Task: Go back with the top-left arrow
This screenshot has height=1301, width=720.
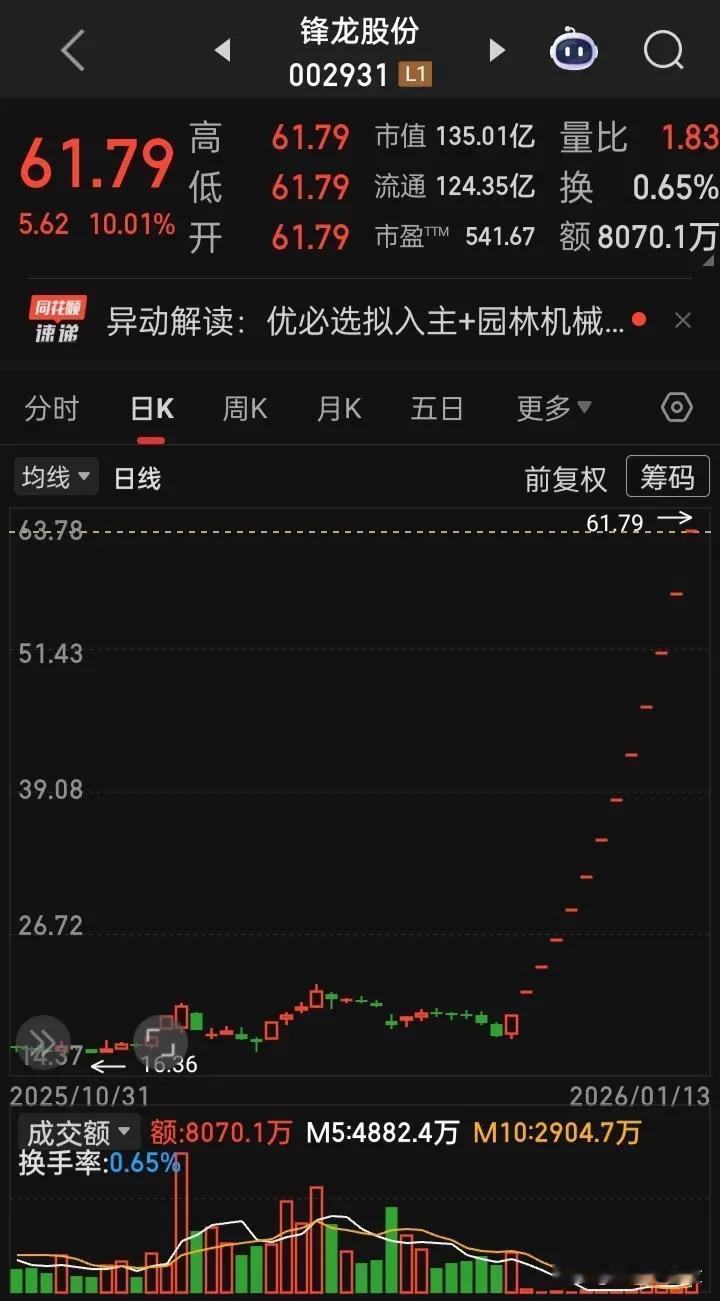Action: click(71, 51)
